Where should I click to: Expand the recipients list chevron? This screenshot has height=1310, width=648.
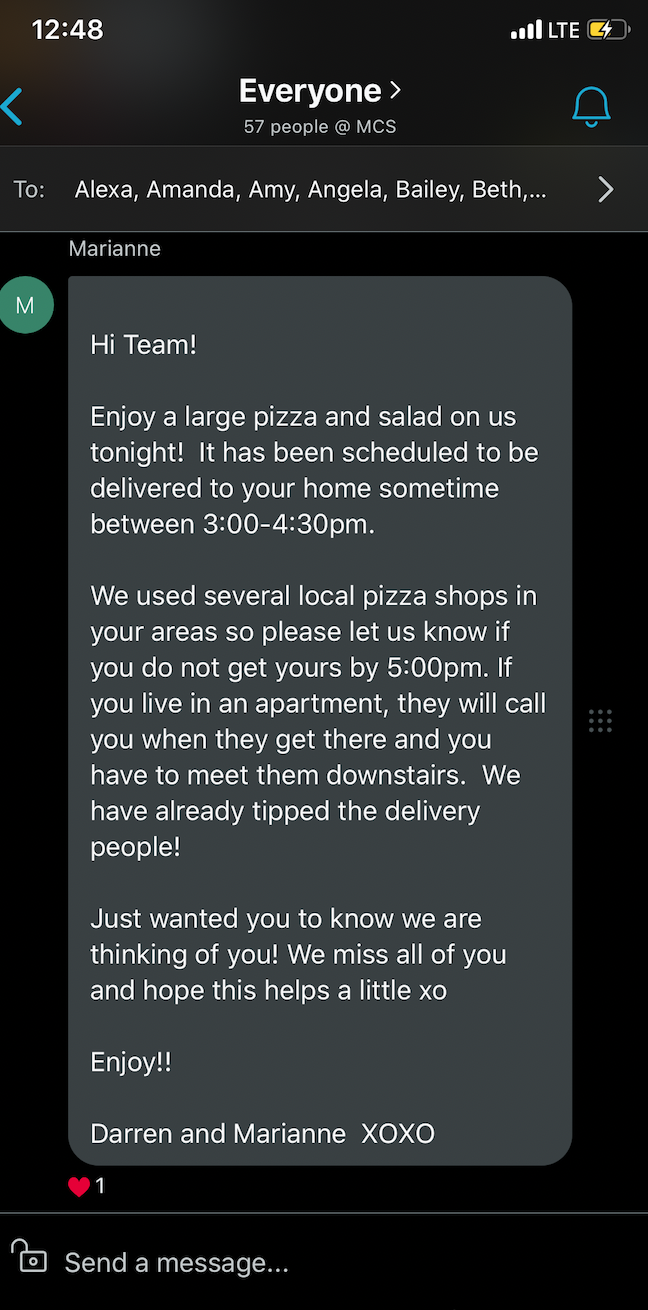click(605, 189)
